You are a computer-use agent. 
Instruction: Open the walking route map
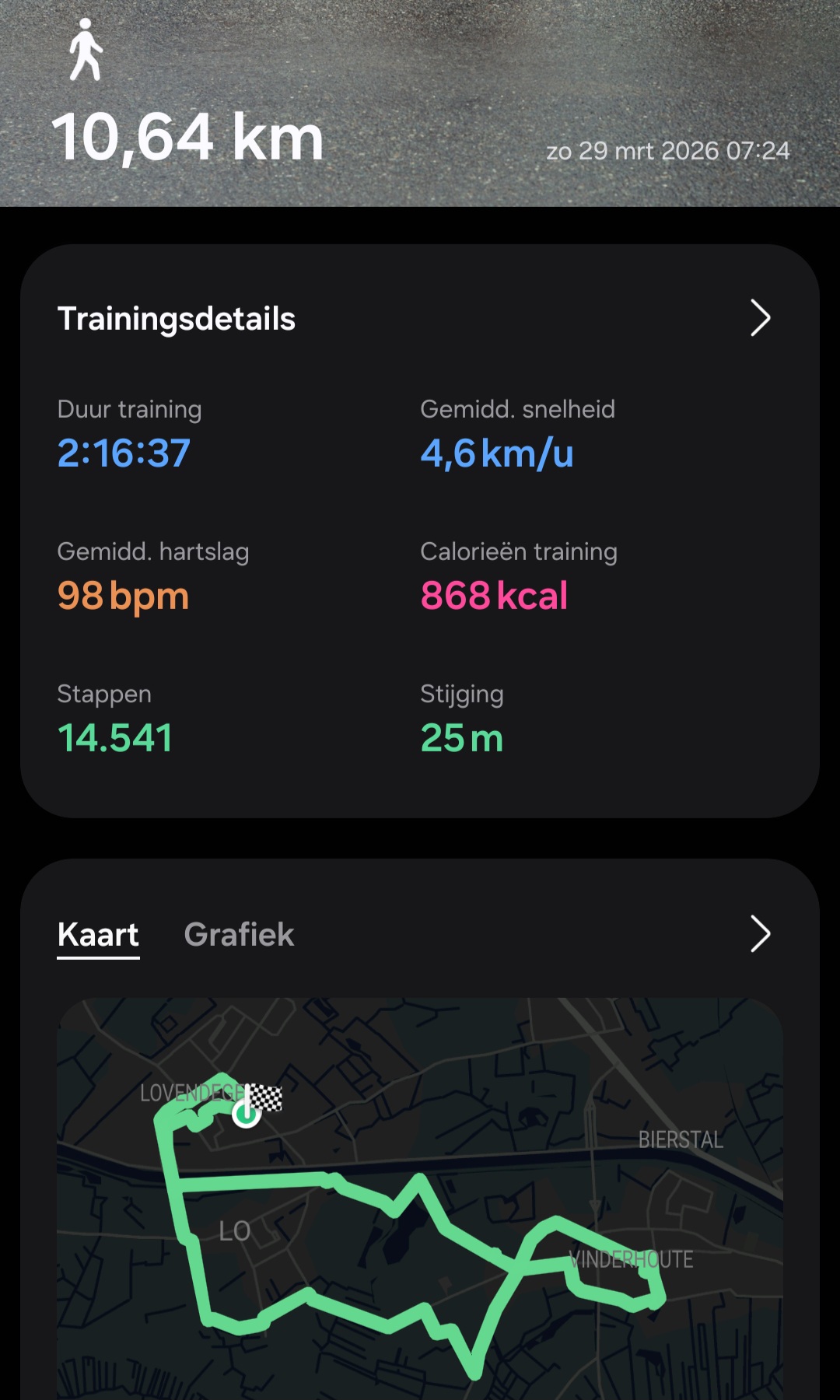pyautogui.click(x=420, y=1213)
